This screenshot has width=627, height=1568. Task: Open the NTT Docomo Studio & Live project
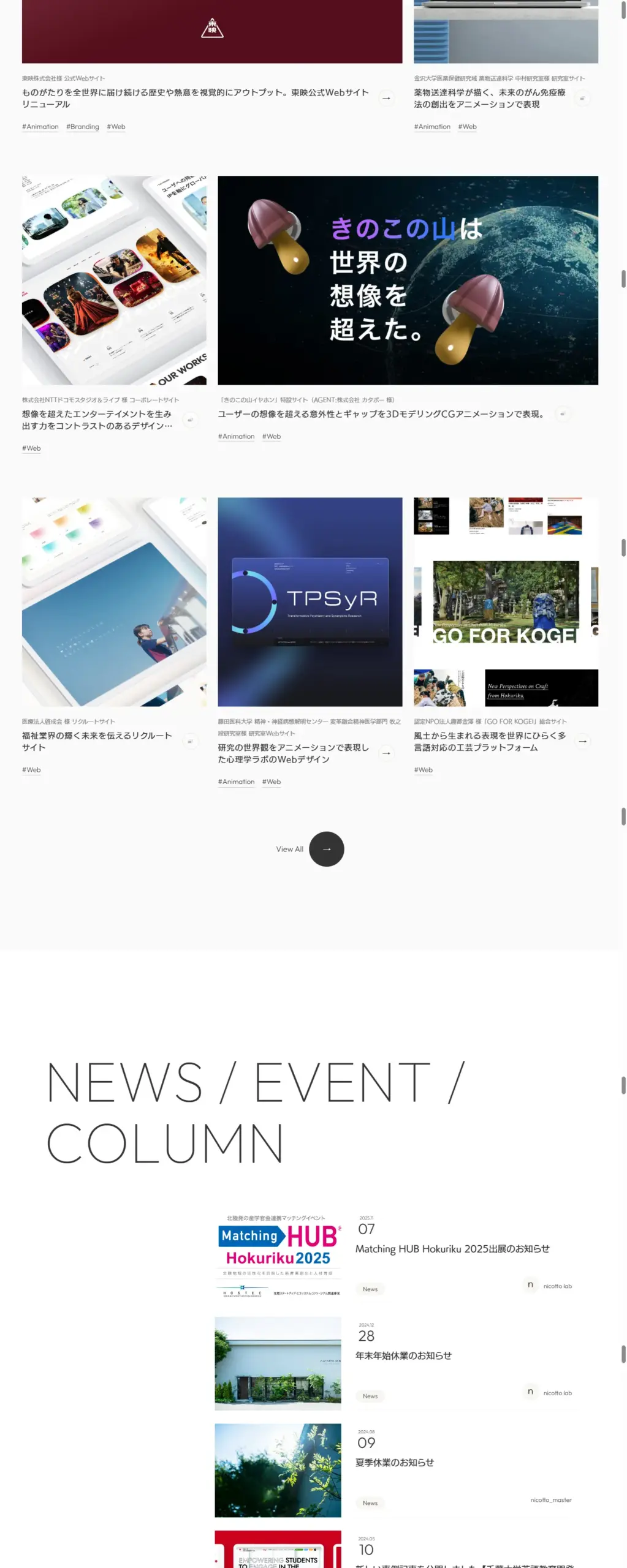(114, 281)
